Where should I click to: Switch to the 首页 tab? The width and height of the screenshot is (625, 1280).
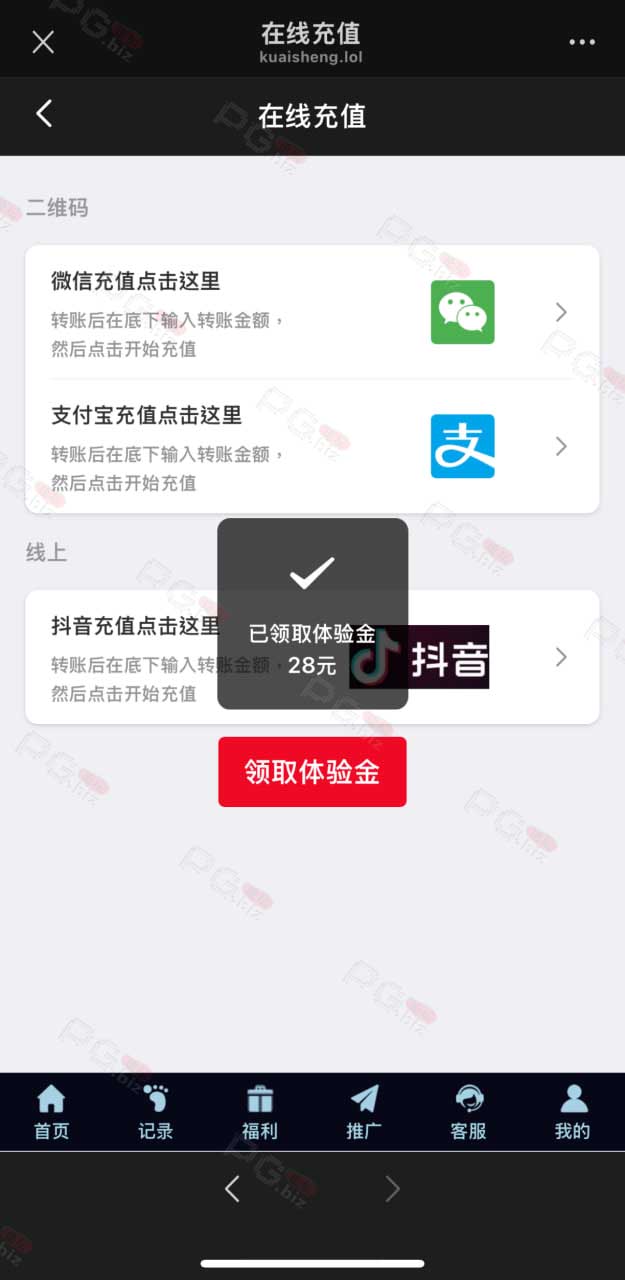click(x=51, y=1113)
